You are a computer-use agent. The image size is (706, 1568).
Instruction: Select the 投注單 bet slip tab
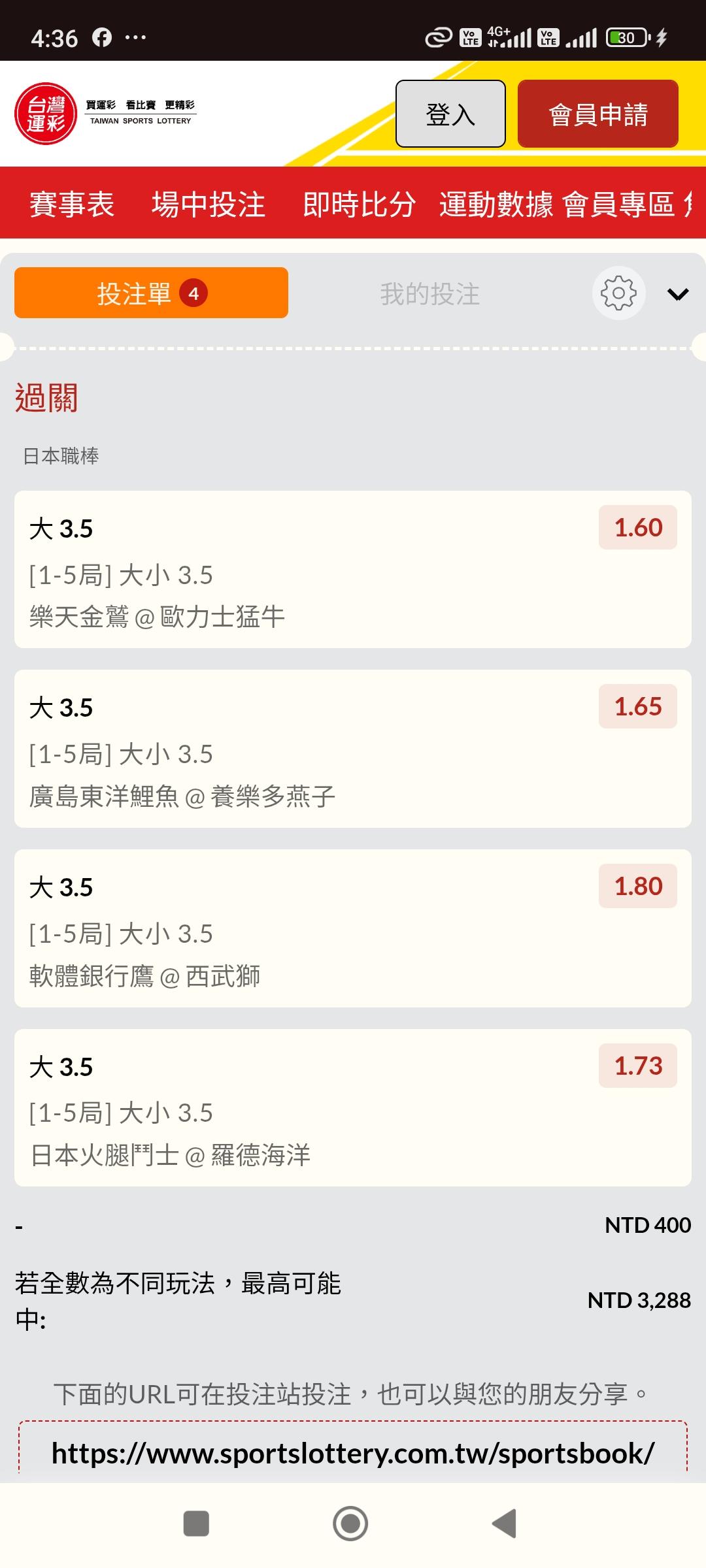point(151,293)
